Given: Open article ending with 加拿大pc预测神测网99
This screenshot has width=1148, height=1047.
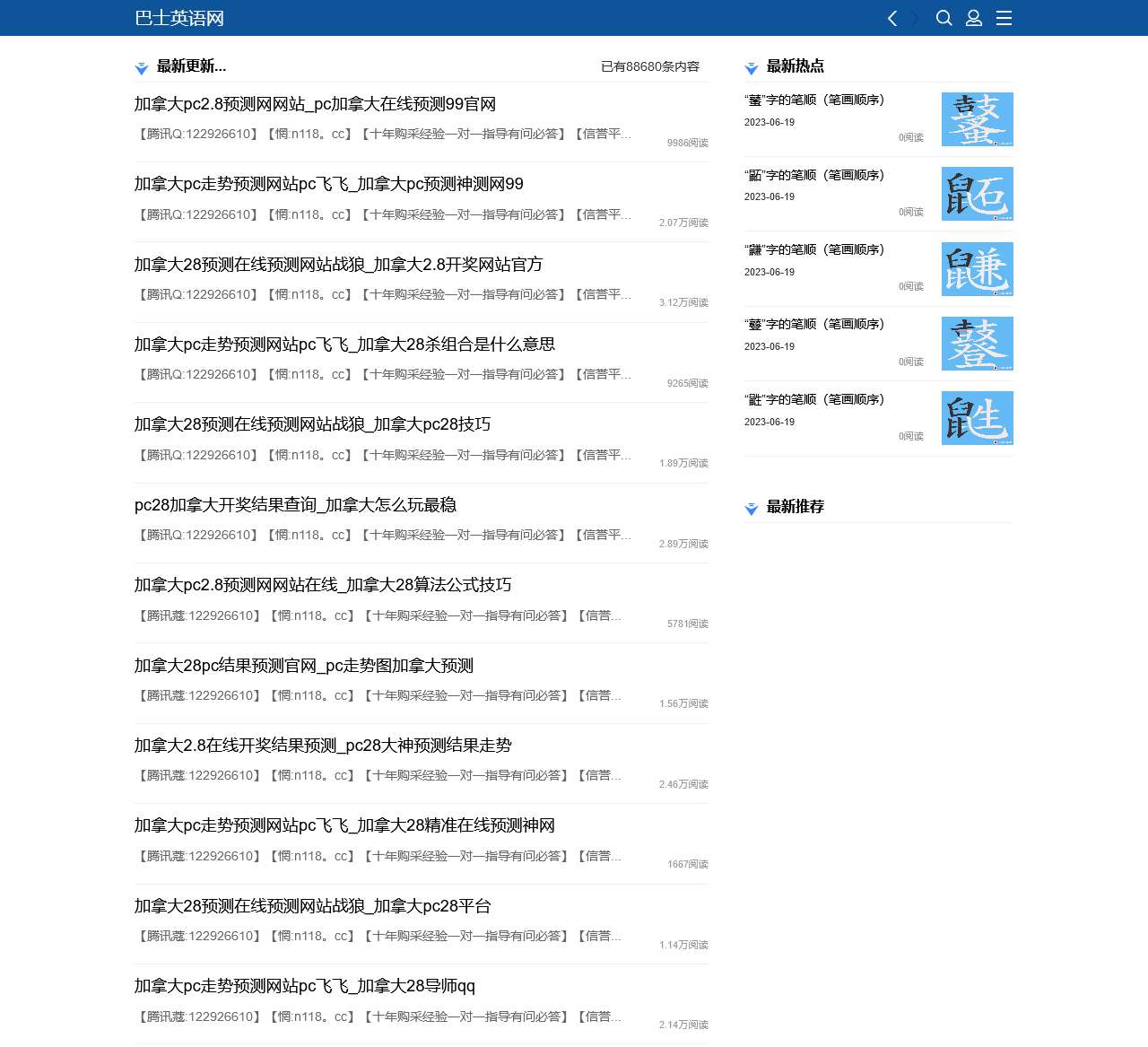Looking at the screenshot, I should [x=328, y=184].
